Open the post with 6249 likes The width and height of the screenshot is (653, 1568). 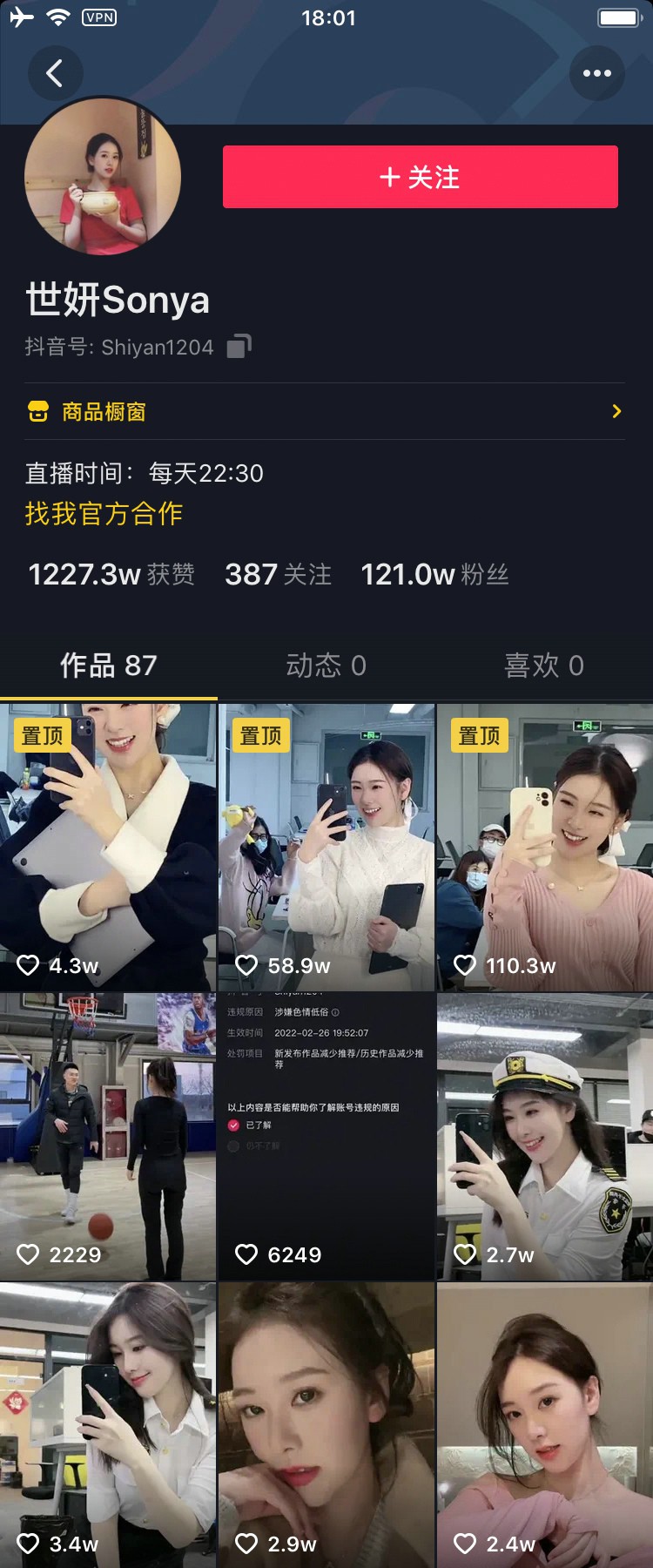pos(326,1136)
